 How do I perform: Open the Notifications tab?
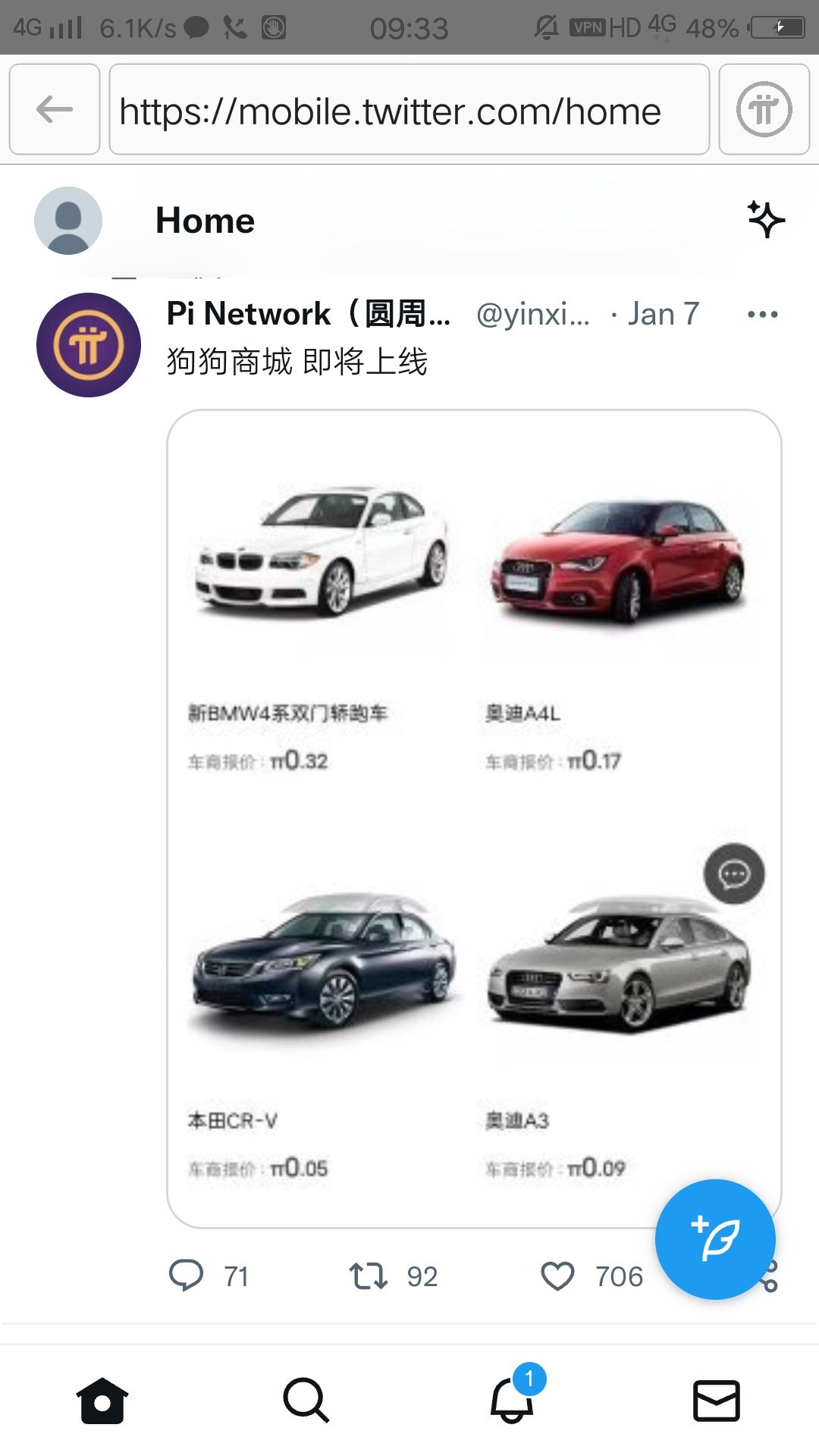[x=512, y=1400]
